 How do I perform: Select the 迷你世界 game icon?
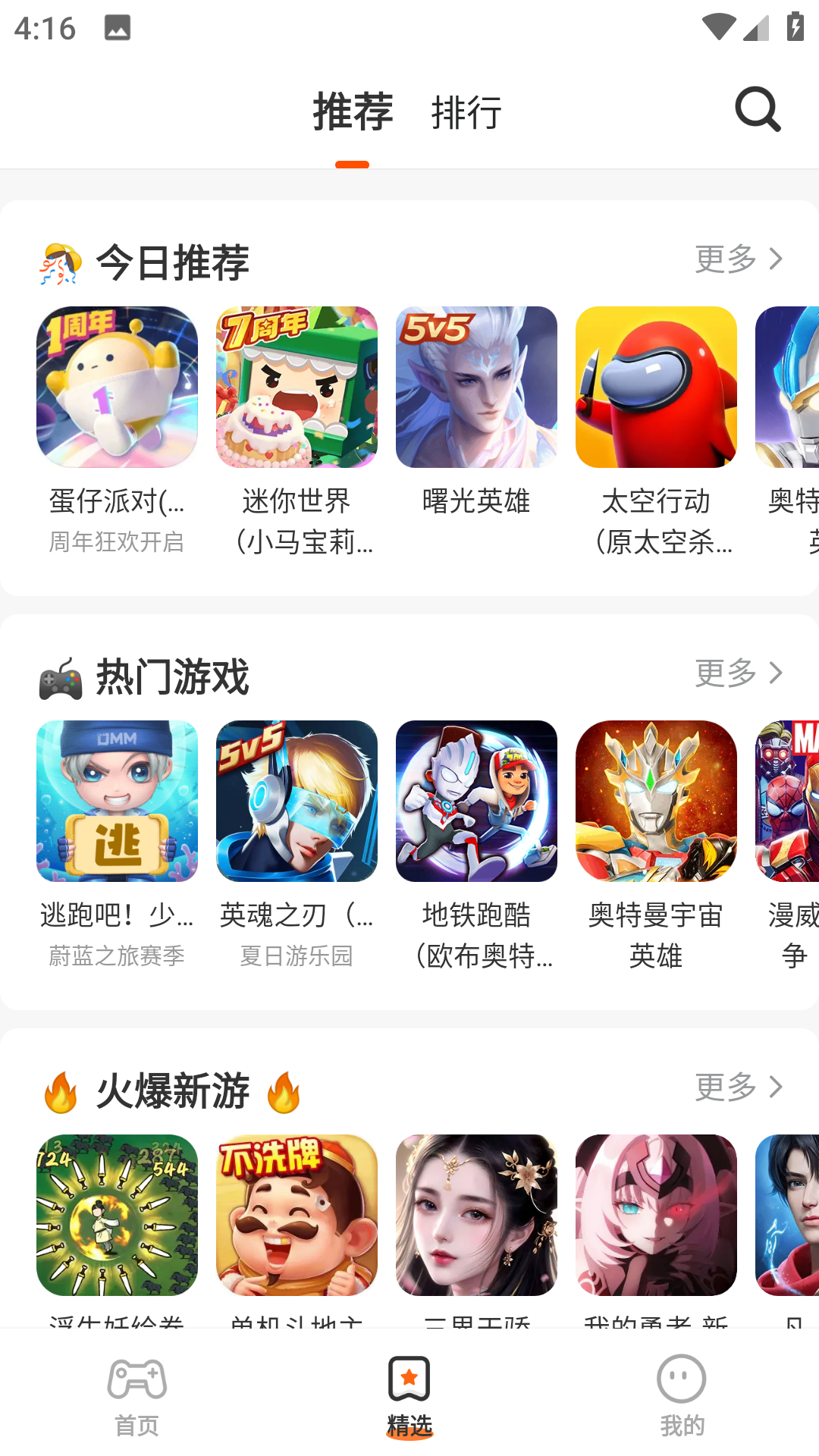(x=297, y=386)
